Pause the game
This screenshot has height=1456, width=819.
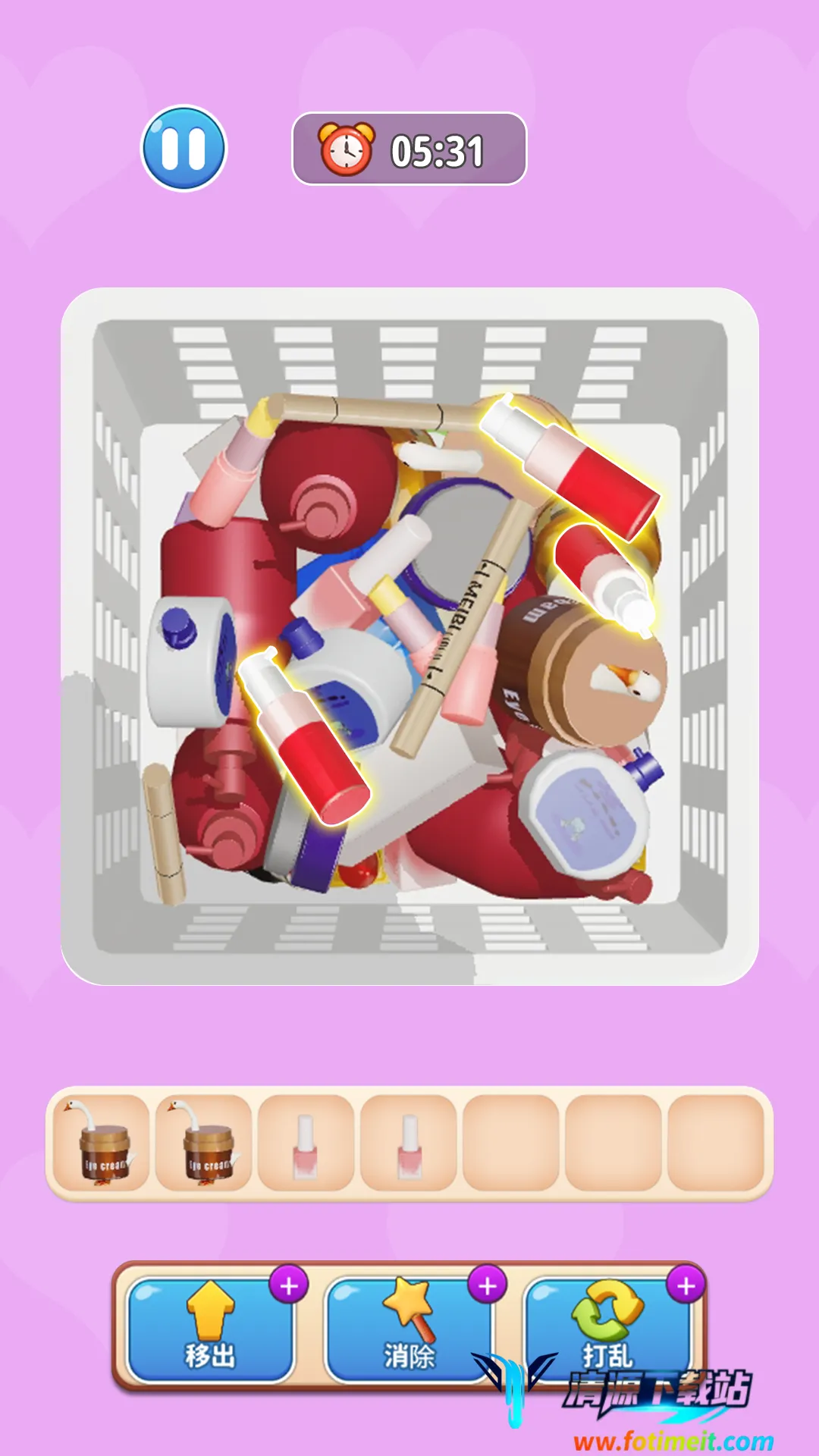184,148
